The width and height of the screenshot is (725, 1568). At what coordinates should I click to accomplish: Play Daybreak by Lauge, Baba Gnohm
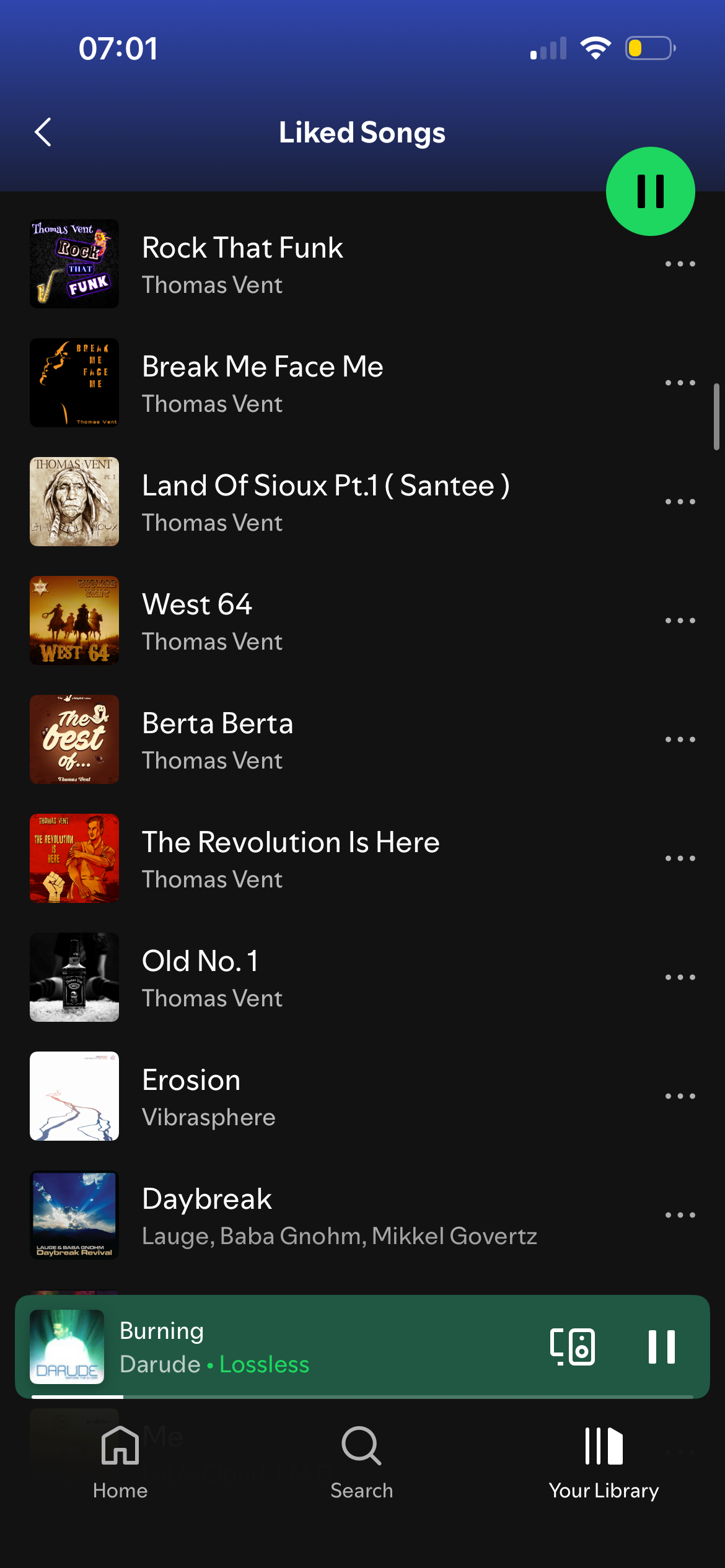[x=338, y=1216]
